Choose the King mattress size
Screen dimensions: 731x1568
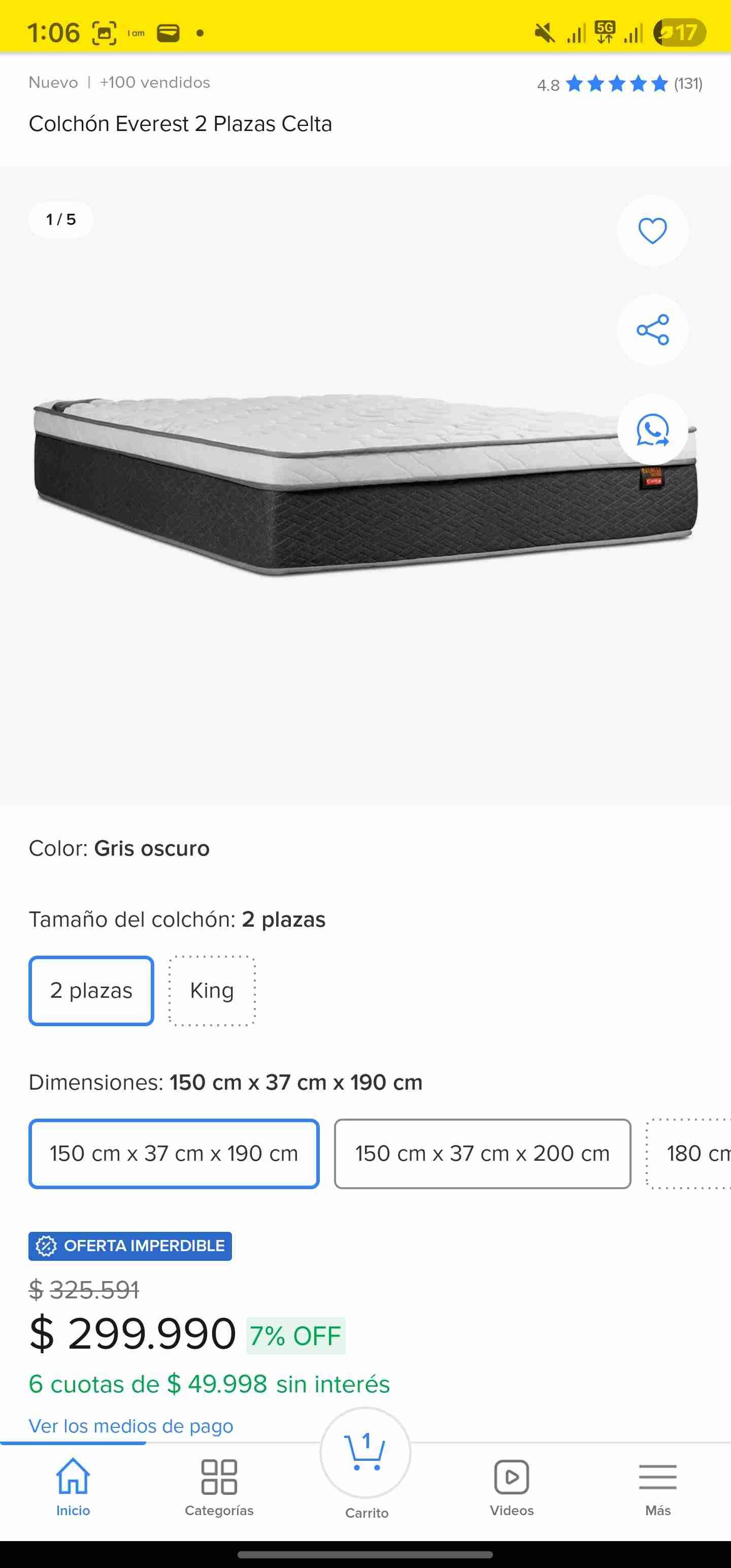[x=212, y=990]
